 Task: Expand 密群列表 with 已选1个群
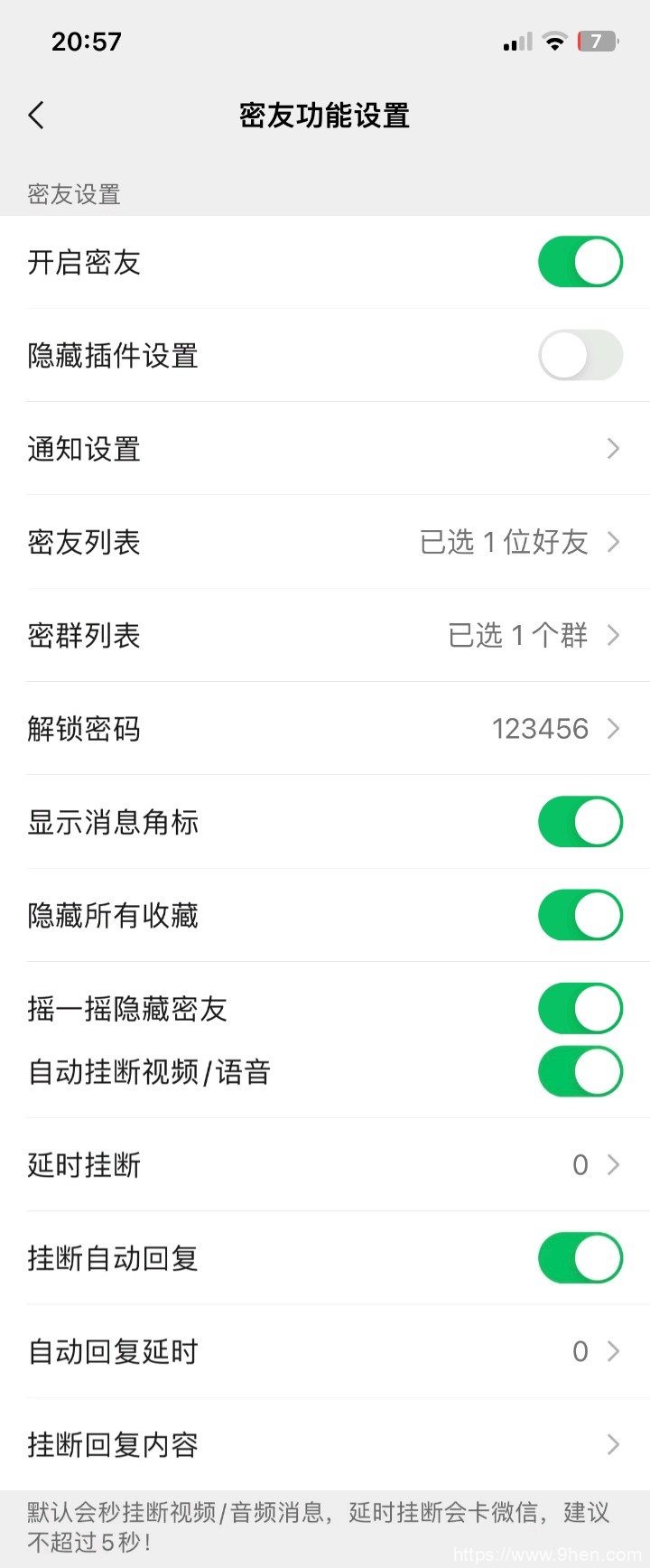click(x=325, y=635)
